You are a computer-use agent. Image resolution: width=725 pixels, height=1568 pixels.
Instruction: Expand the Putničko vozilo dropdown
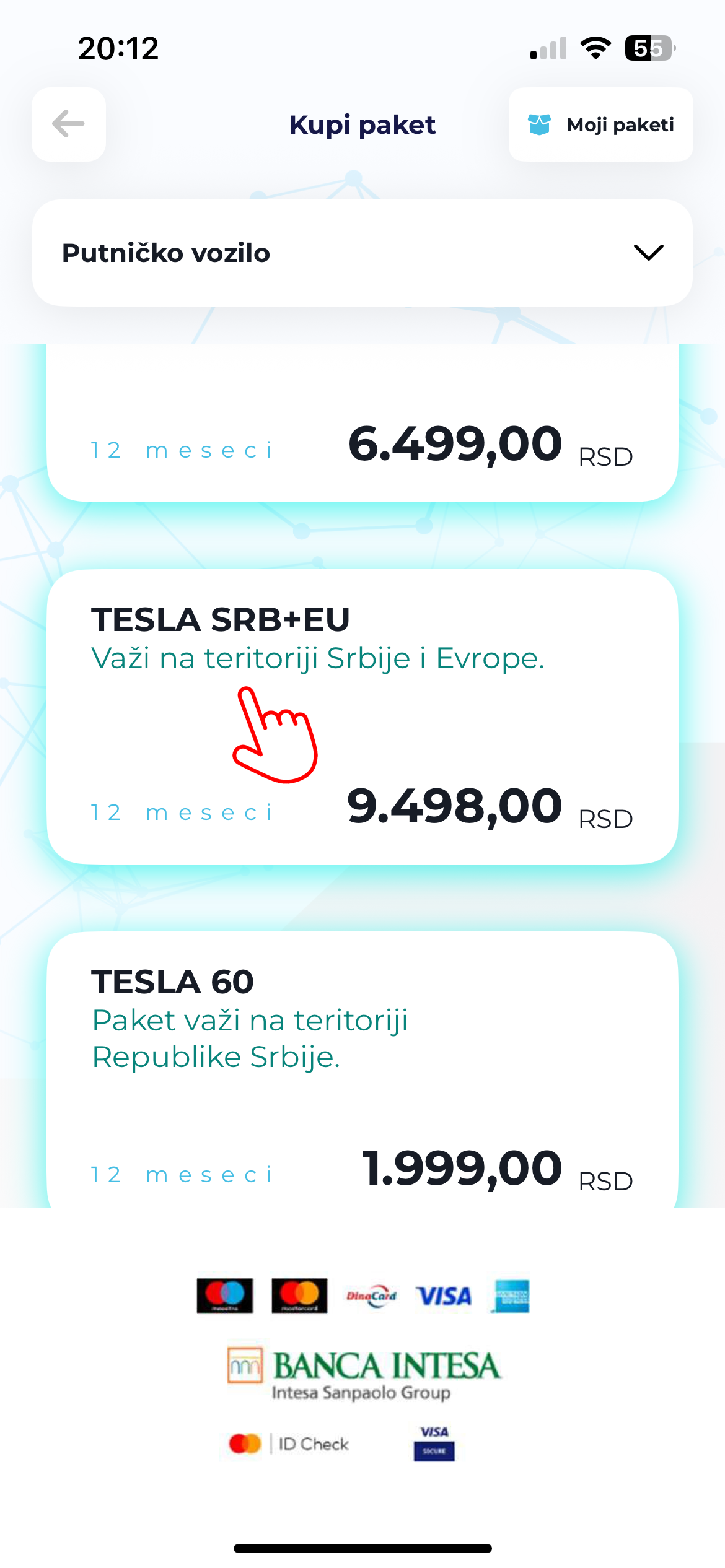click(x=362, y=253)
